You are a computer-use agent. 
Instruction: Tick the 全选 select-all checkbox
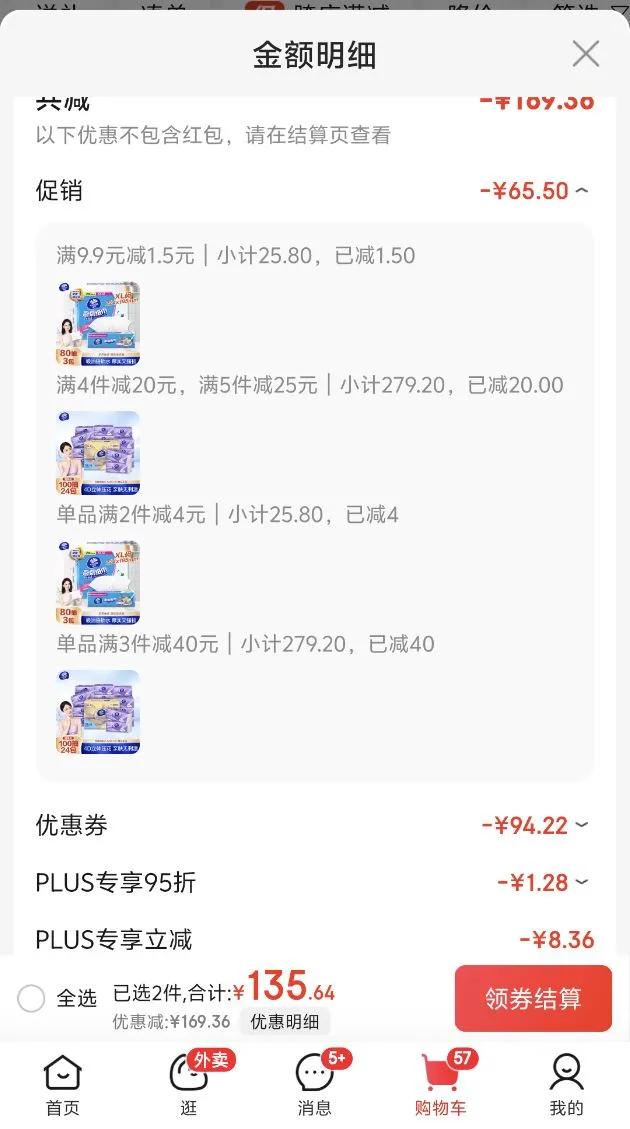32,998
